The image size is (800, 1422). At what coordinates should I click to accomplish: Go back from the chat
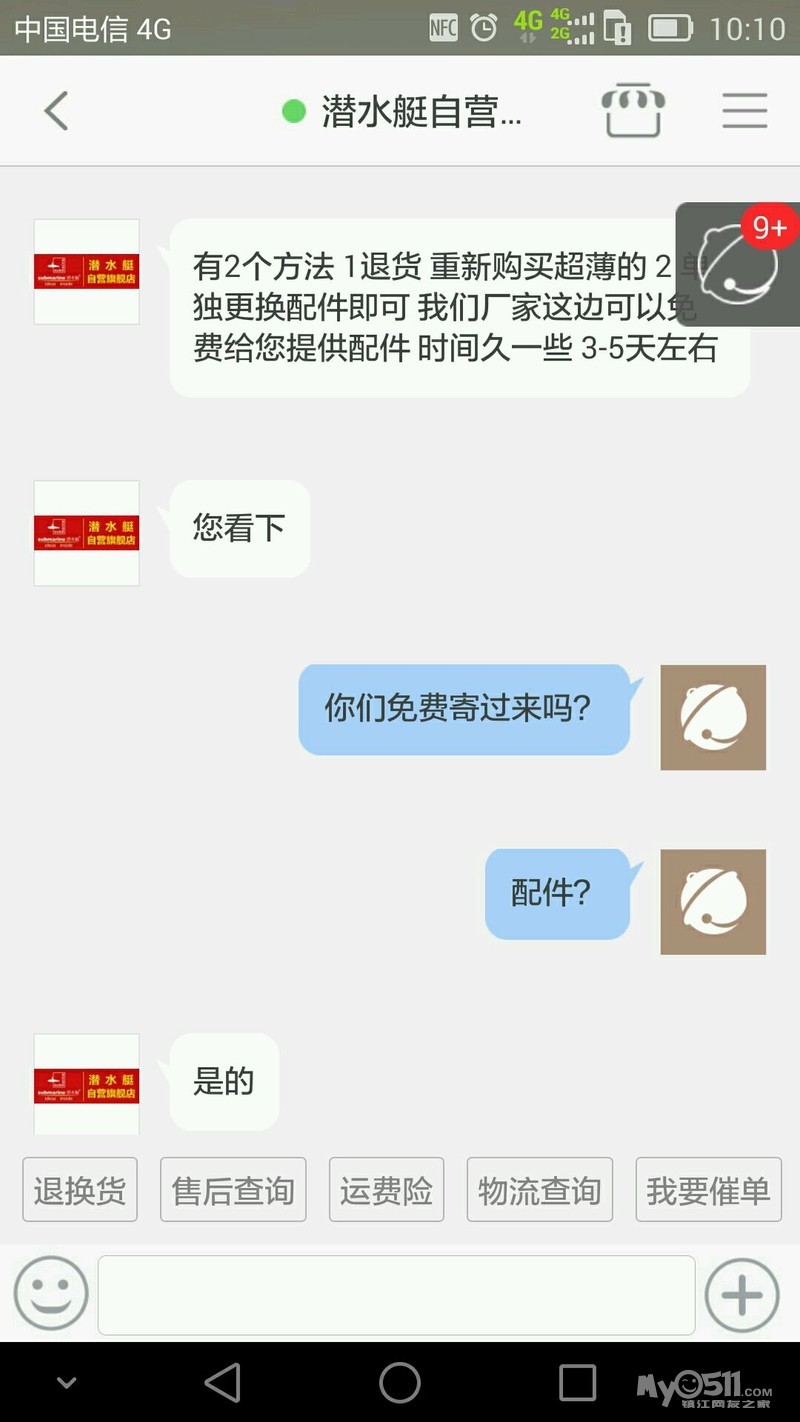[57, 111]
